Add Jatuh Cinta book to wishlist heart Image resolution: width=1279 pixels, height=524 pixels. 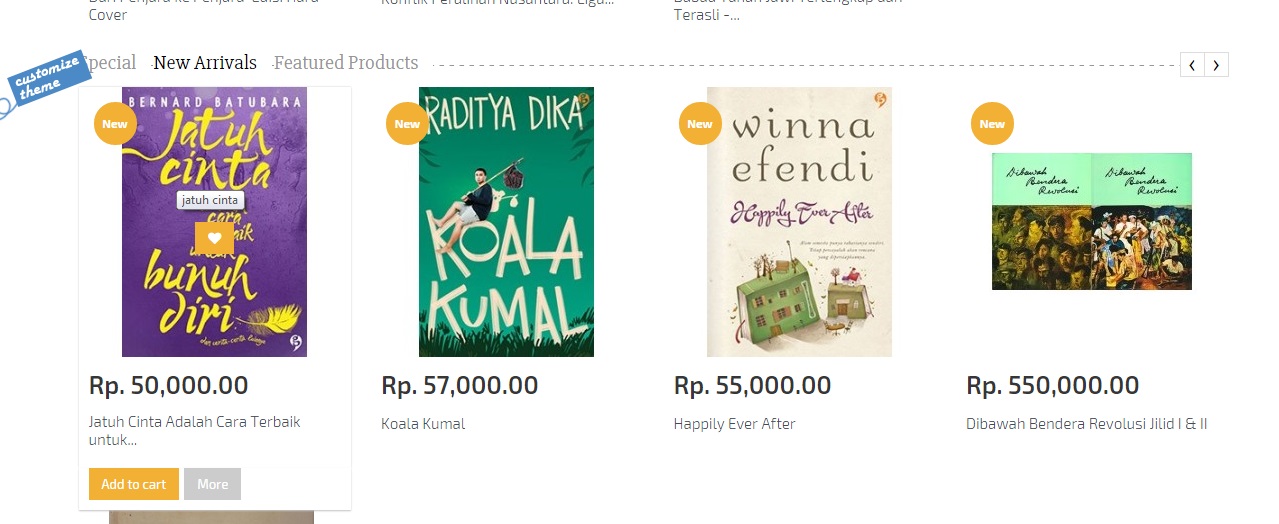tap(214, 238)
